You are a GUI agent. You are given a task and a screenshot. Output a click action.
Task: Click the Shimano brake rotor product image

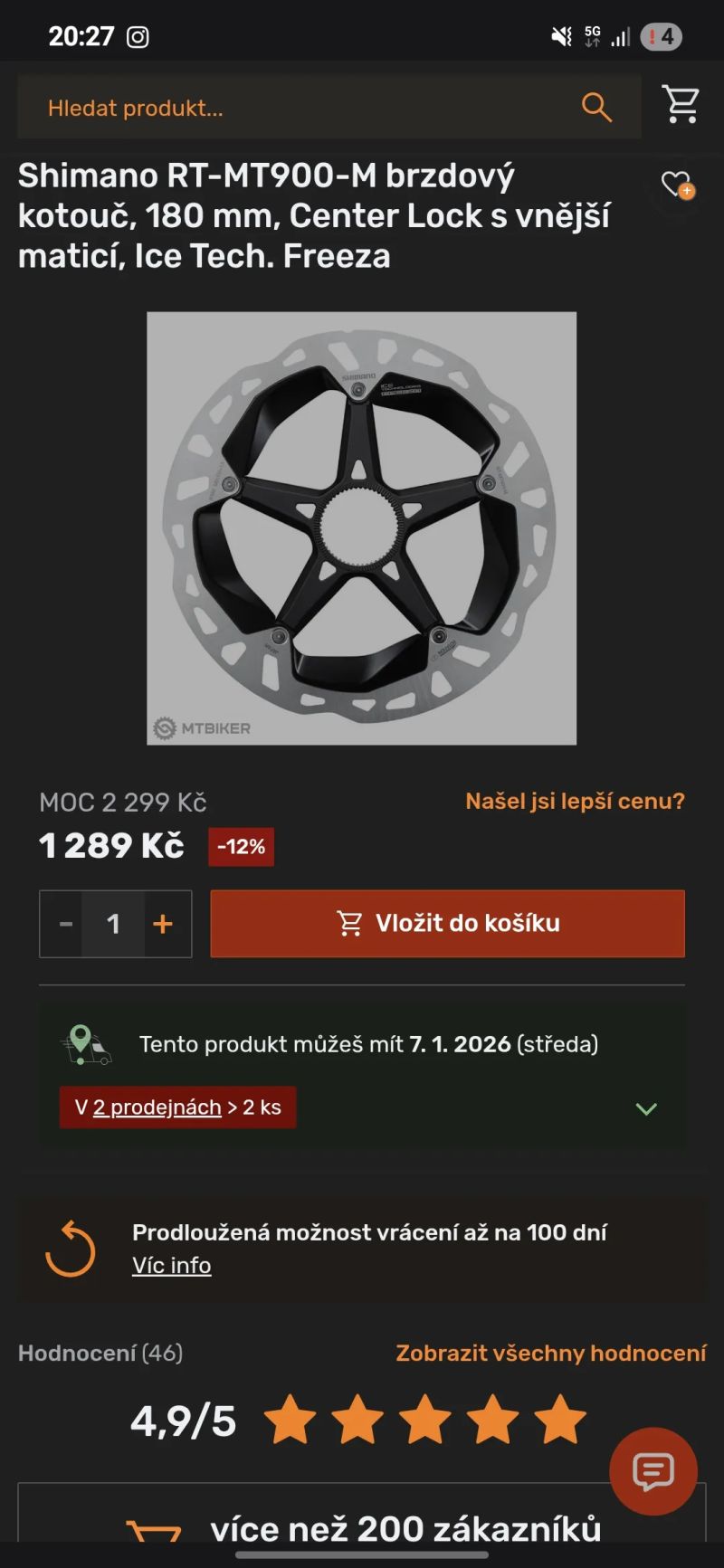362,527
